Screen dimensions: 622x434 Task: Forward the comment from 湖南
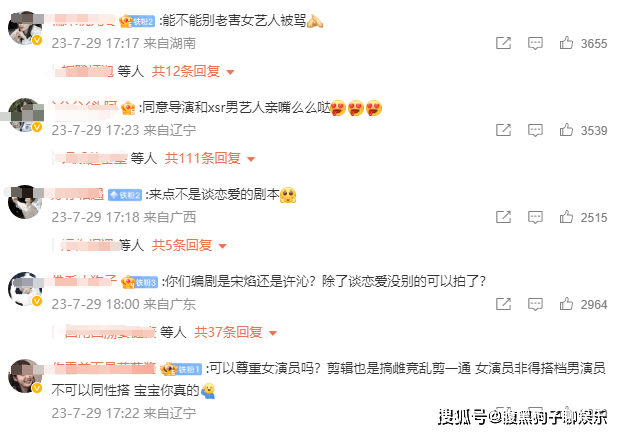pyautogui.click(x=504, y=44)
